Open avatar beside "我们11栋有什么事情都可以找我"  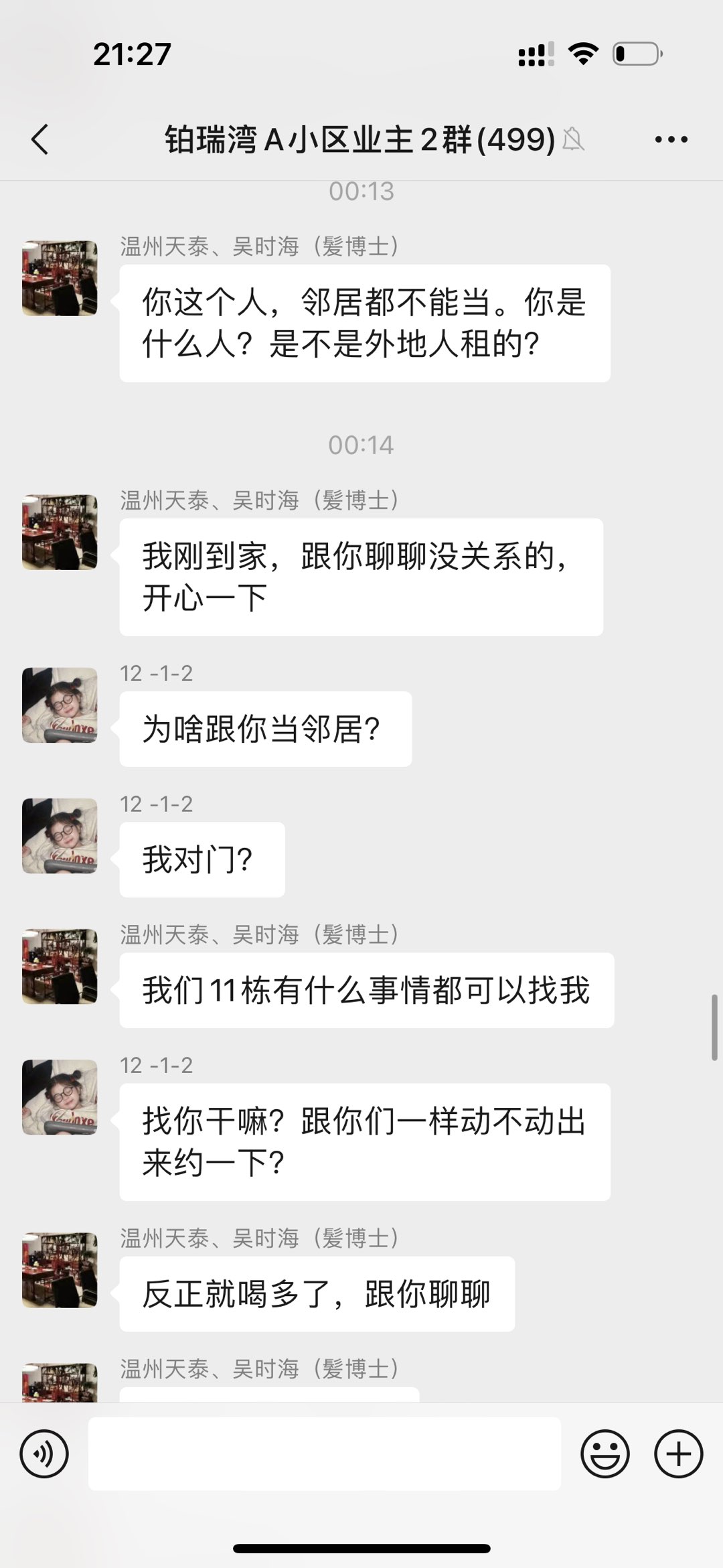(x=60, y=967)
